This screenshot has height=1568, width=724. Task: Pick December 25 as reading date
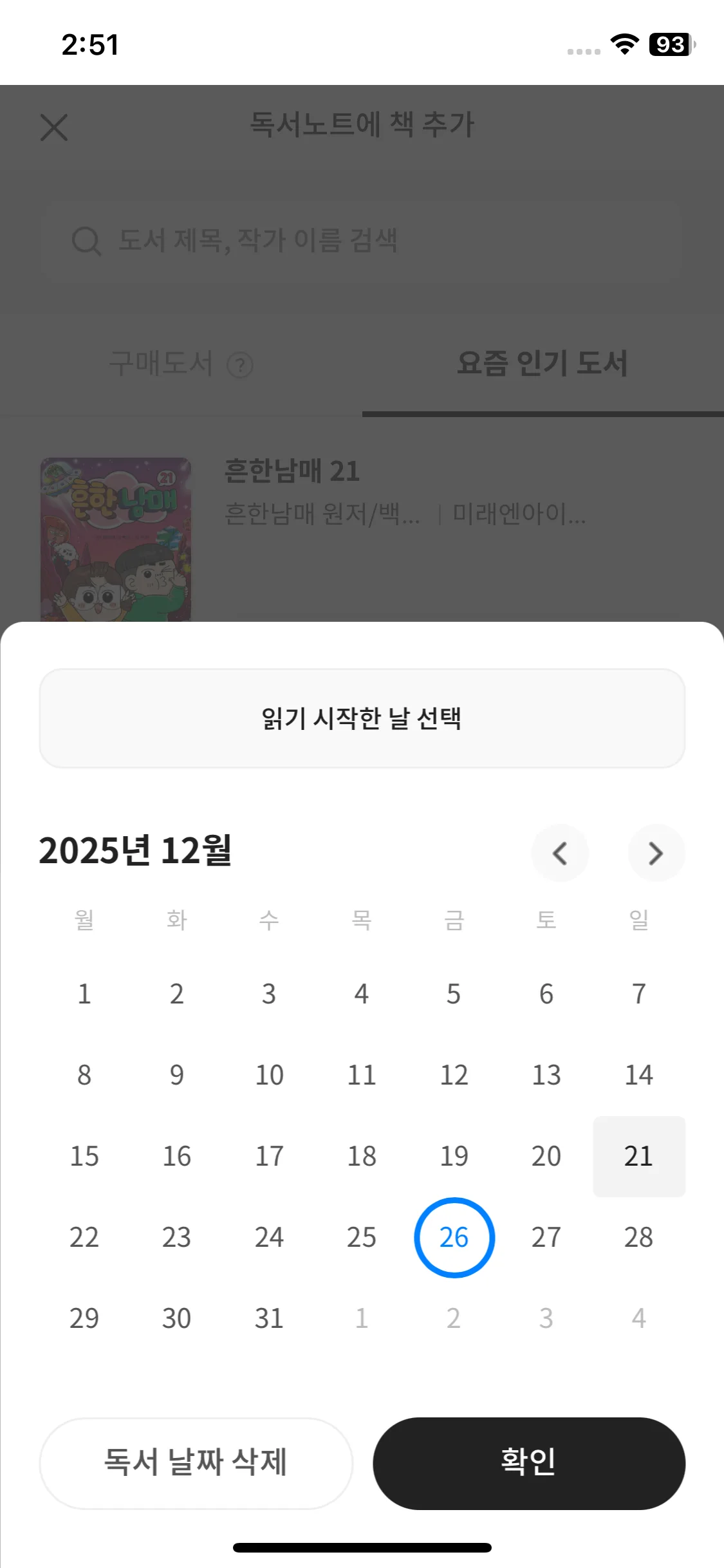point(362,1237)
